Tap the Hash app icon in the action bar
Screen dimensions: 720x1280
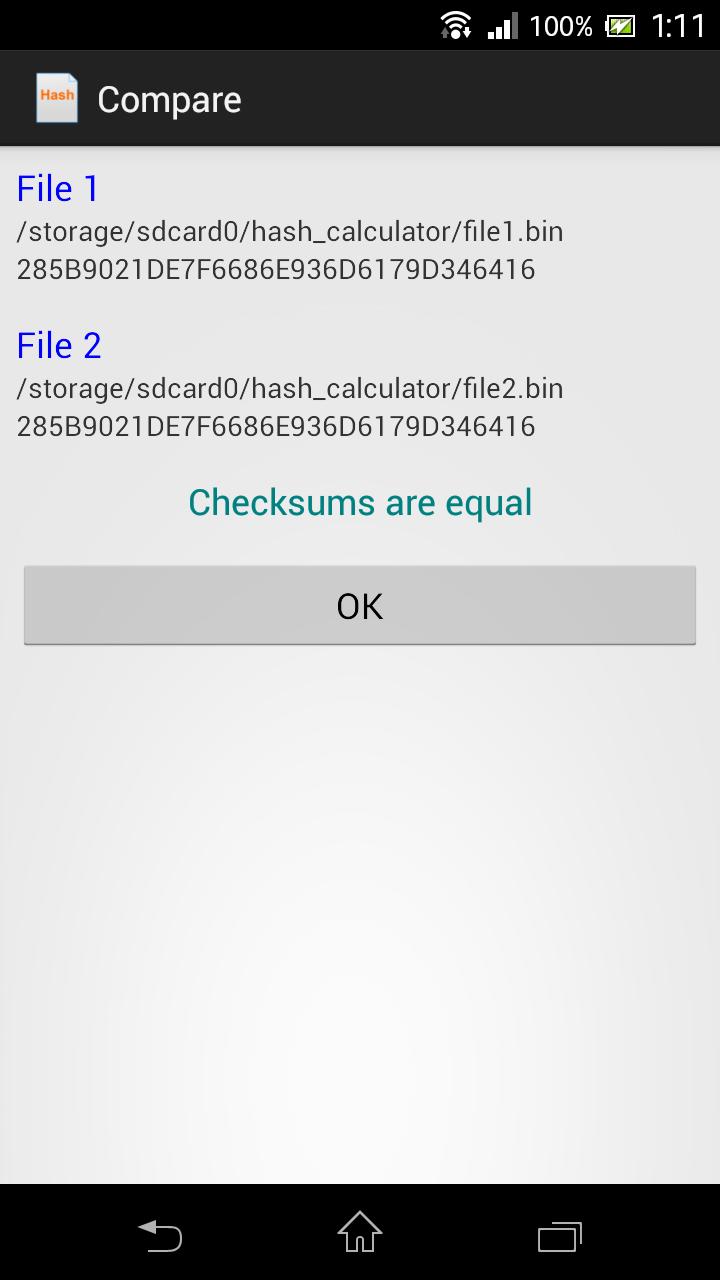coord(56,97)
